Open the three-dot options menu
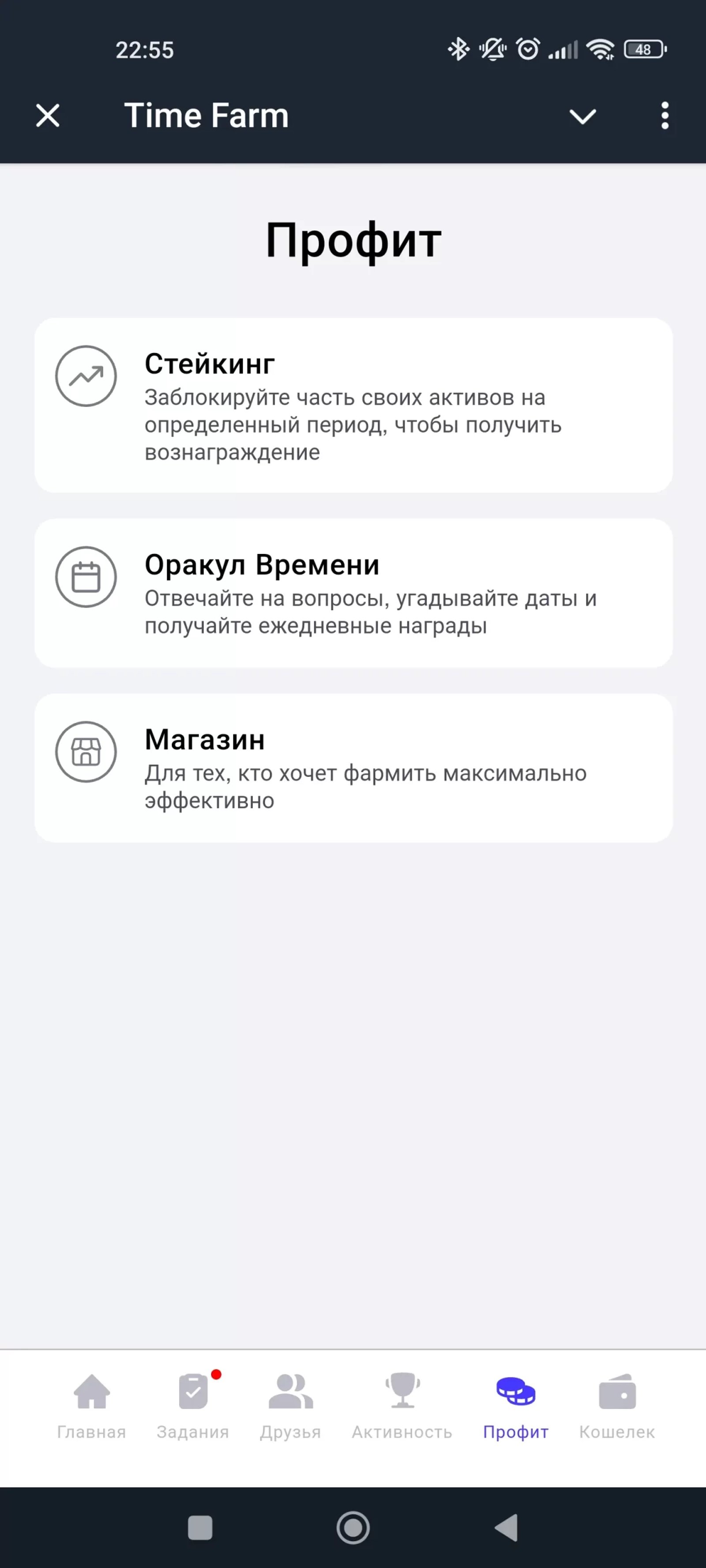The height and width of the screenshot is (1568, 706). (x=664, y=116)
